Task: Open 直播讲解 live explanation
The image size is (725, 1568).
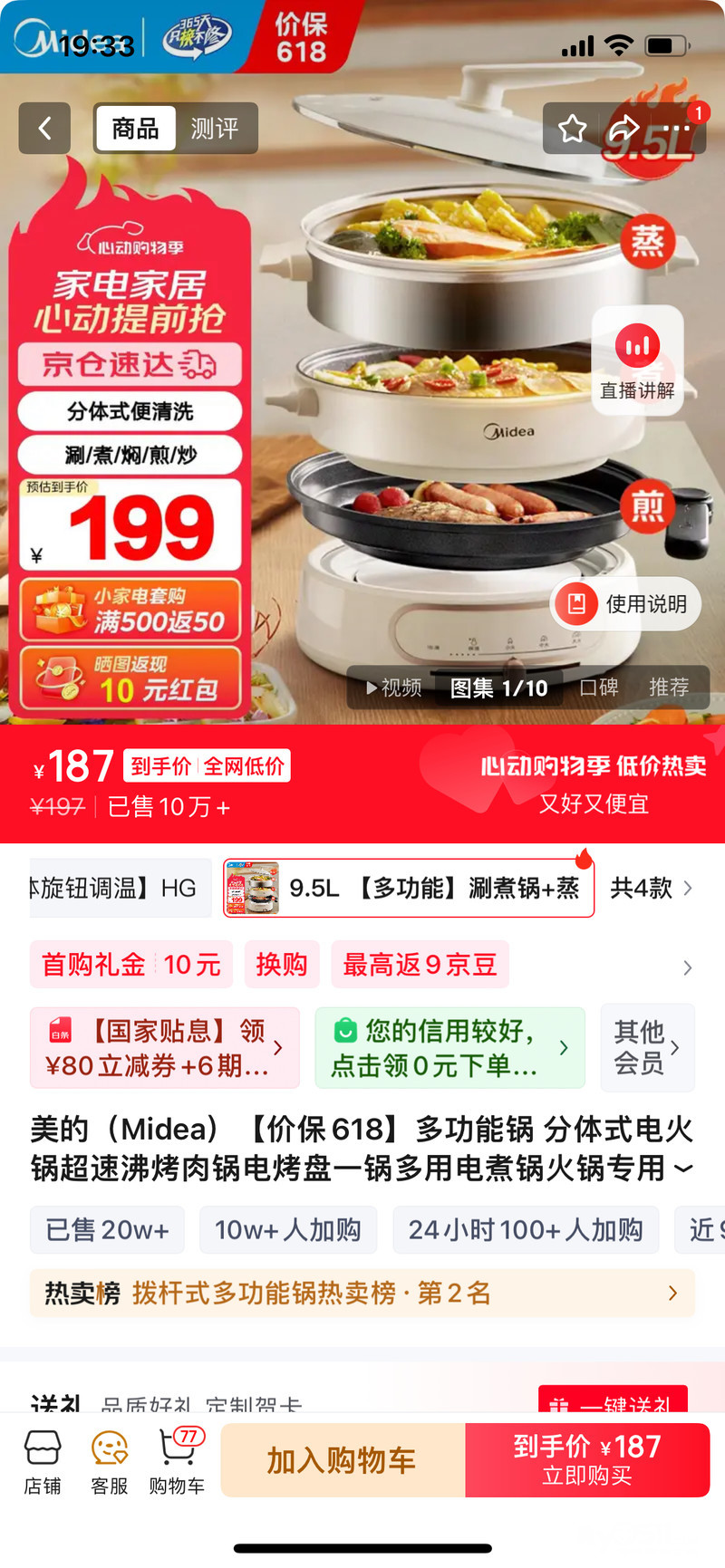Action: click(x=637, y=361)
